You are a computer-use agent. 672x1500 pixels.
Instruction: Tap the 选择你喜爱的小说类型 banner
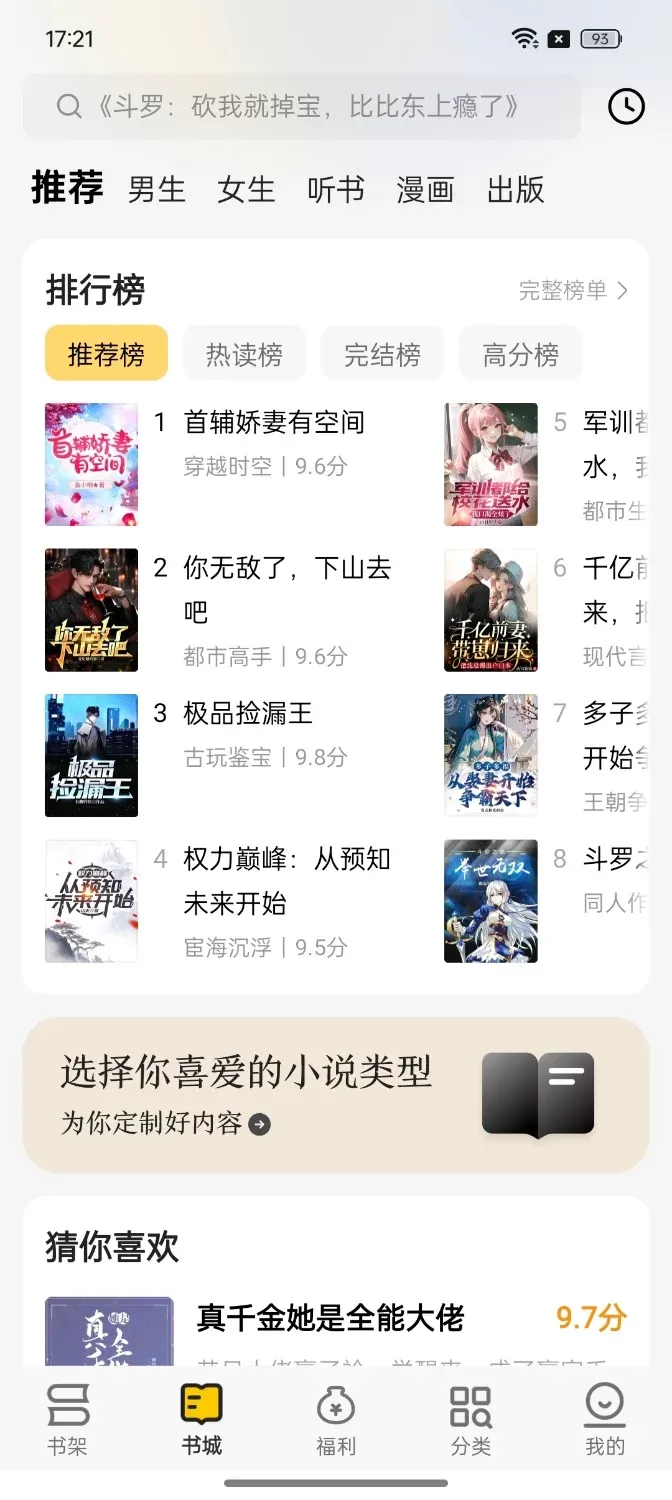[x=336, y=1095]
